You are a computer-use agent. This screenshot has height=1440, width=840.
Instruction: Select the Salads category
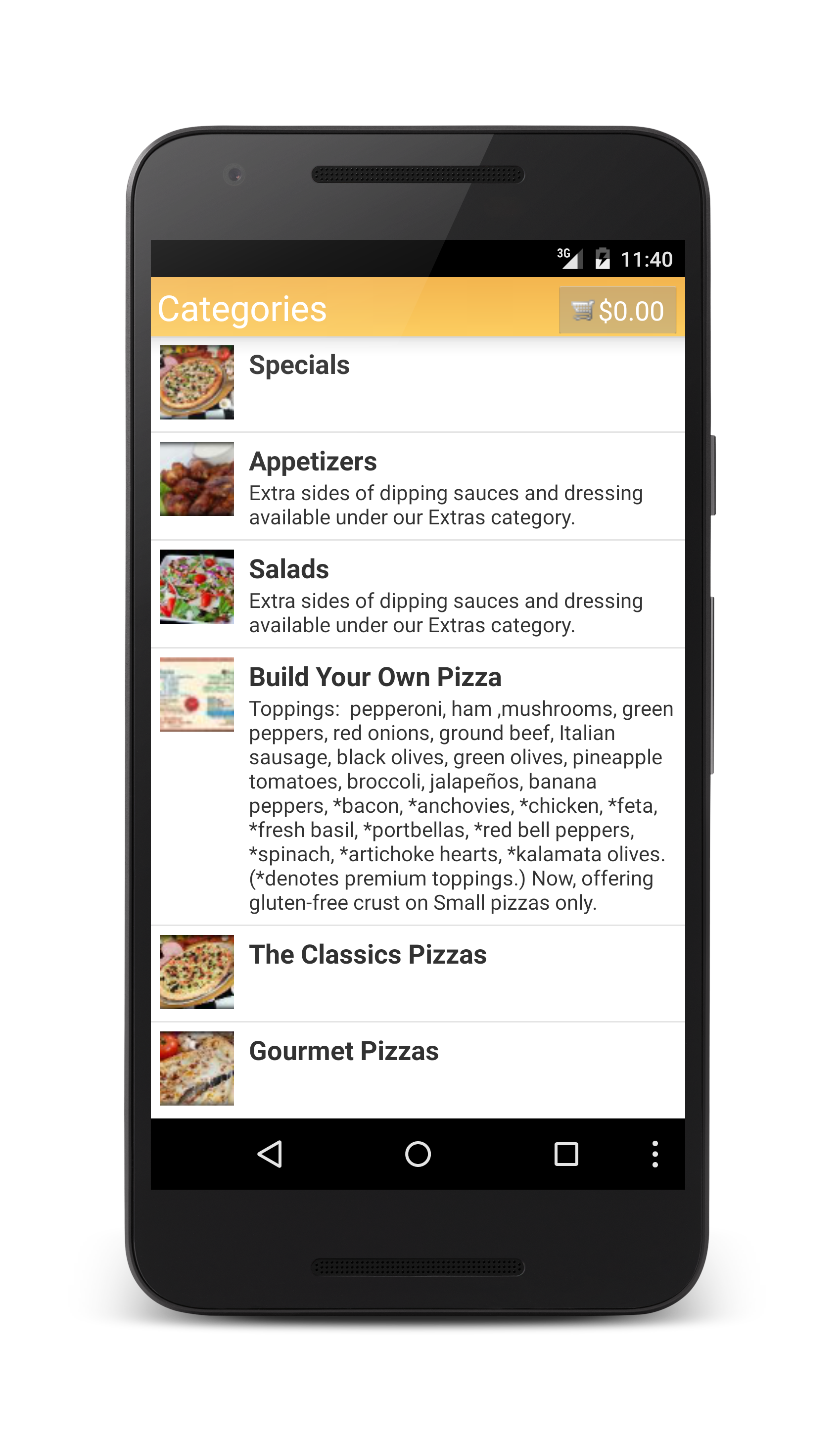point(417,594)
